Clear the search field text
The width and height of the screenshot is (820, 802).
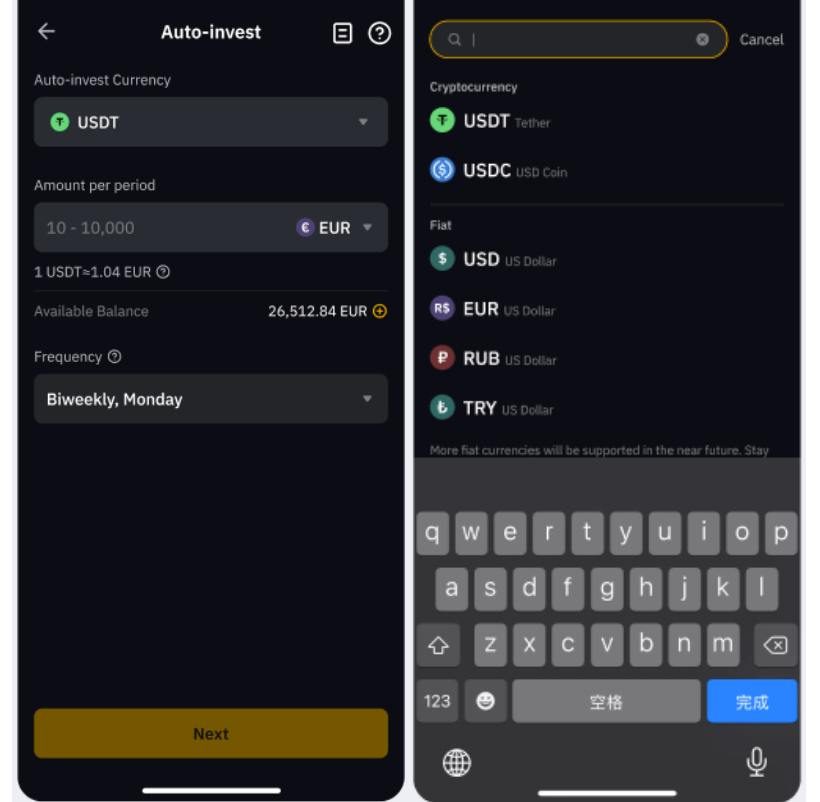pos(702,40)
